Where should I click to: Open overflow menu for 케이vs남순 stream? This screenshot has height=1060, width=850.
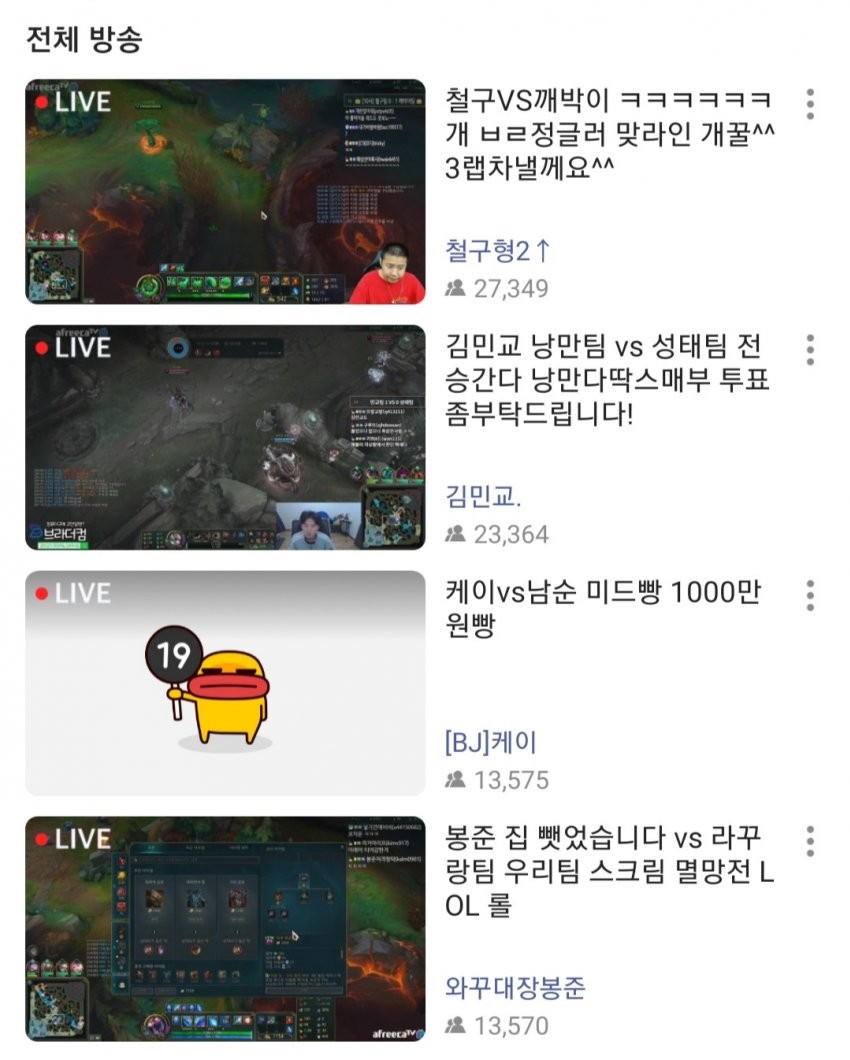(810, 596)
